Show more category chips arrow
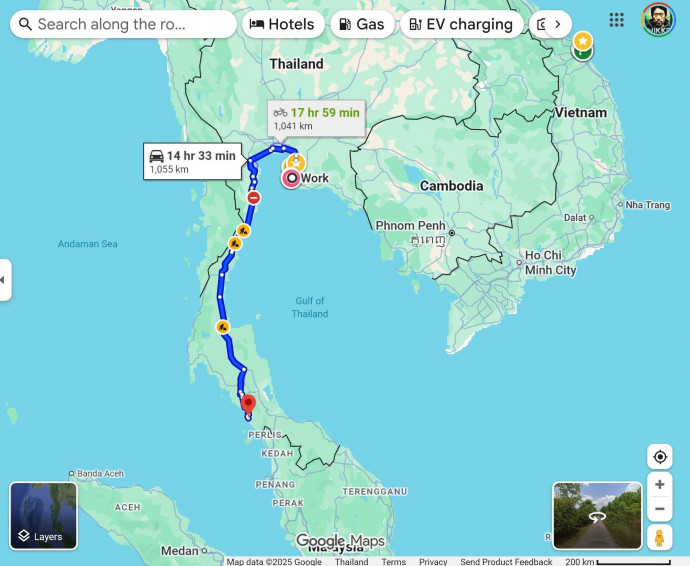The height and width of the screenshot is (566, 690). [557, 24]
